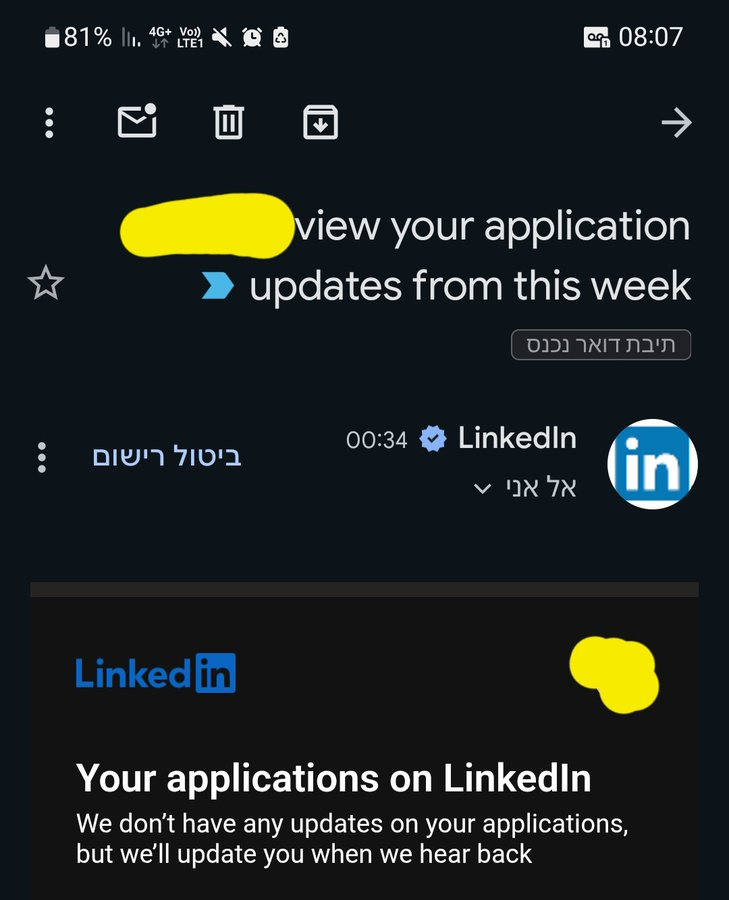The height and width of the screenshot is (900, 729).
Task: Mark this email as unread
Action: click(137, 123)
